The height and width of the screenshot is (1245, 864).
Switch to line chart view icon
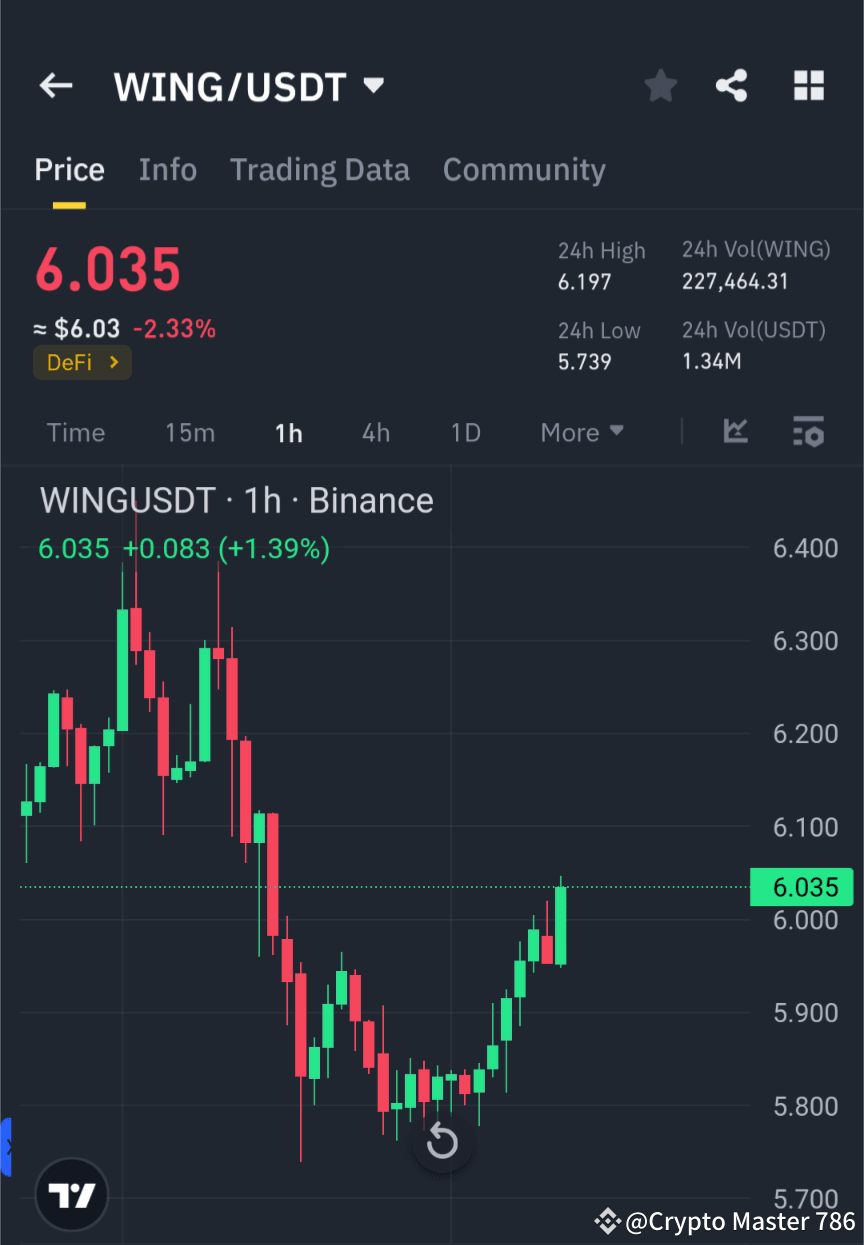click(736, 432)
